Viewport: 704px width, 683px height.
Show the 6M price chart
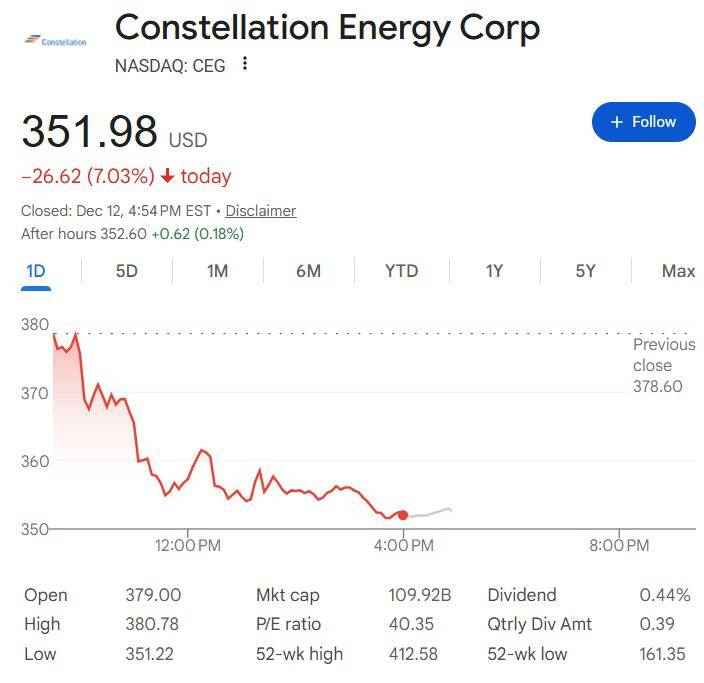tap(308, 271)
